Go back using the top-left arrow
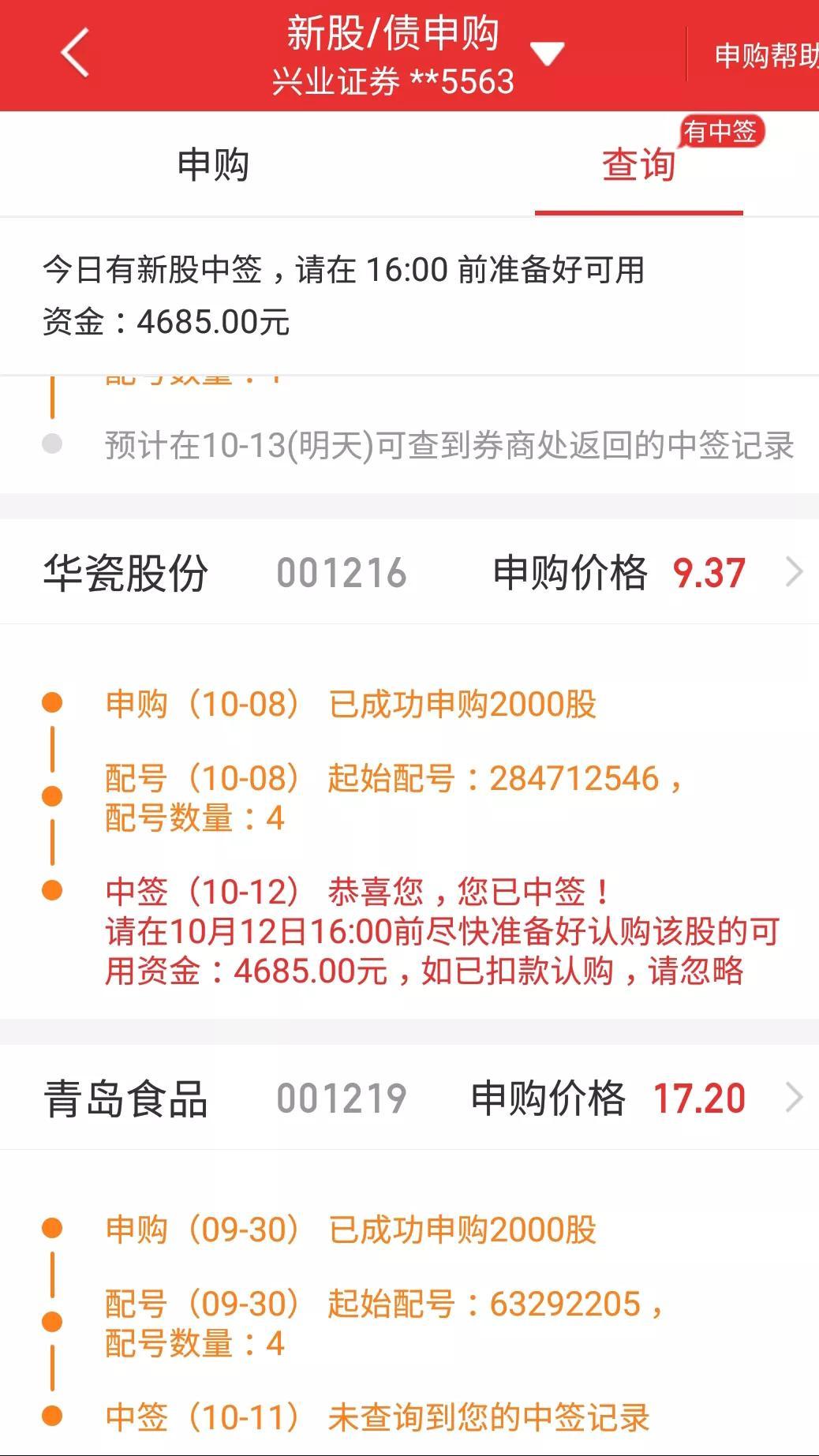The image size is (819, 1456). coord(75,54)
